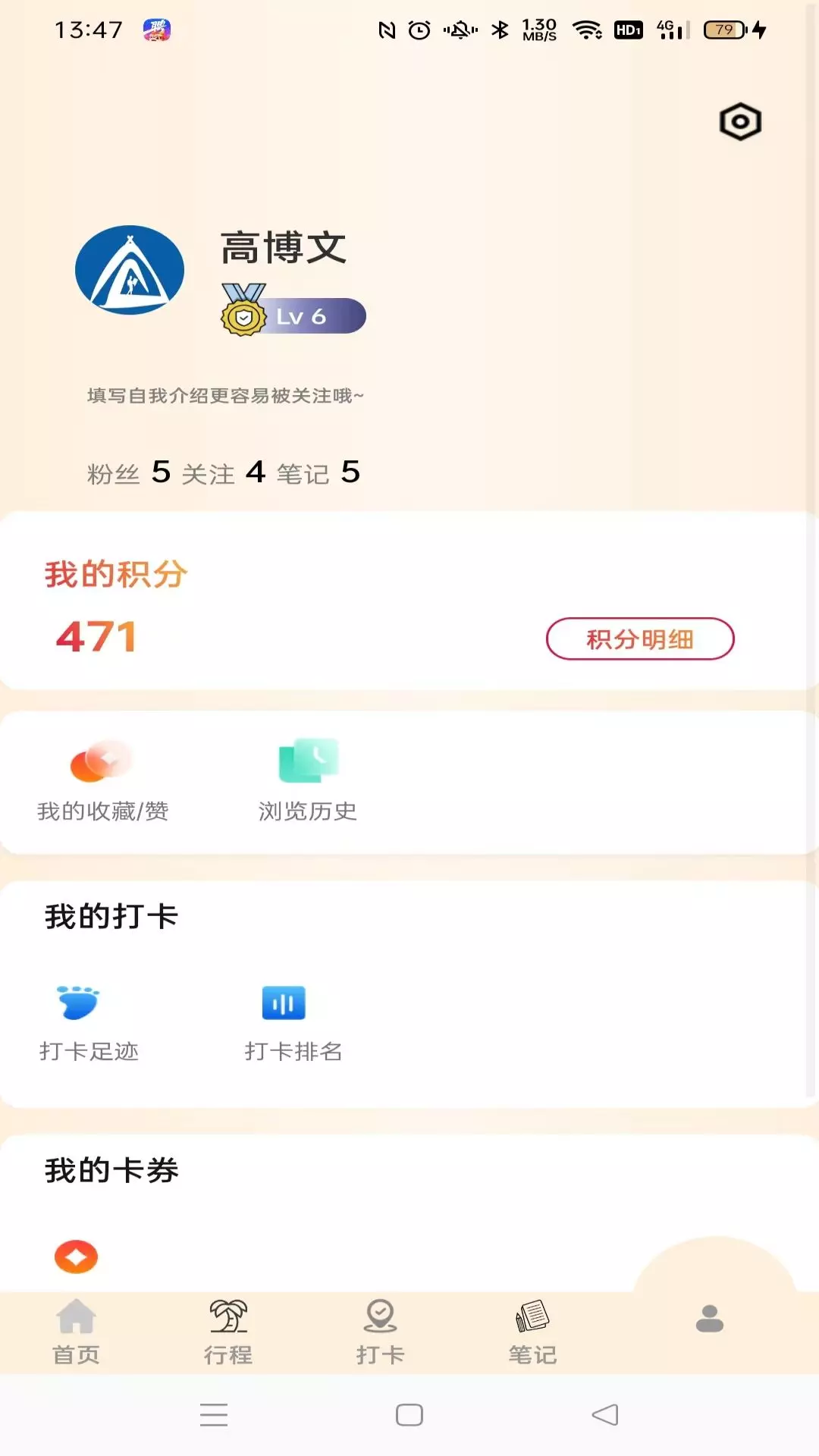This screenshot has width=819, height=1456.
Task: Select the profile person tab
Action: (x=710, y=1319)
